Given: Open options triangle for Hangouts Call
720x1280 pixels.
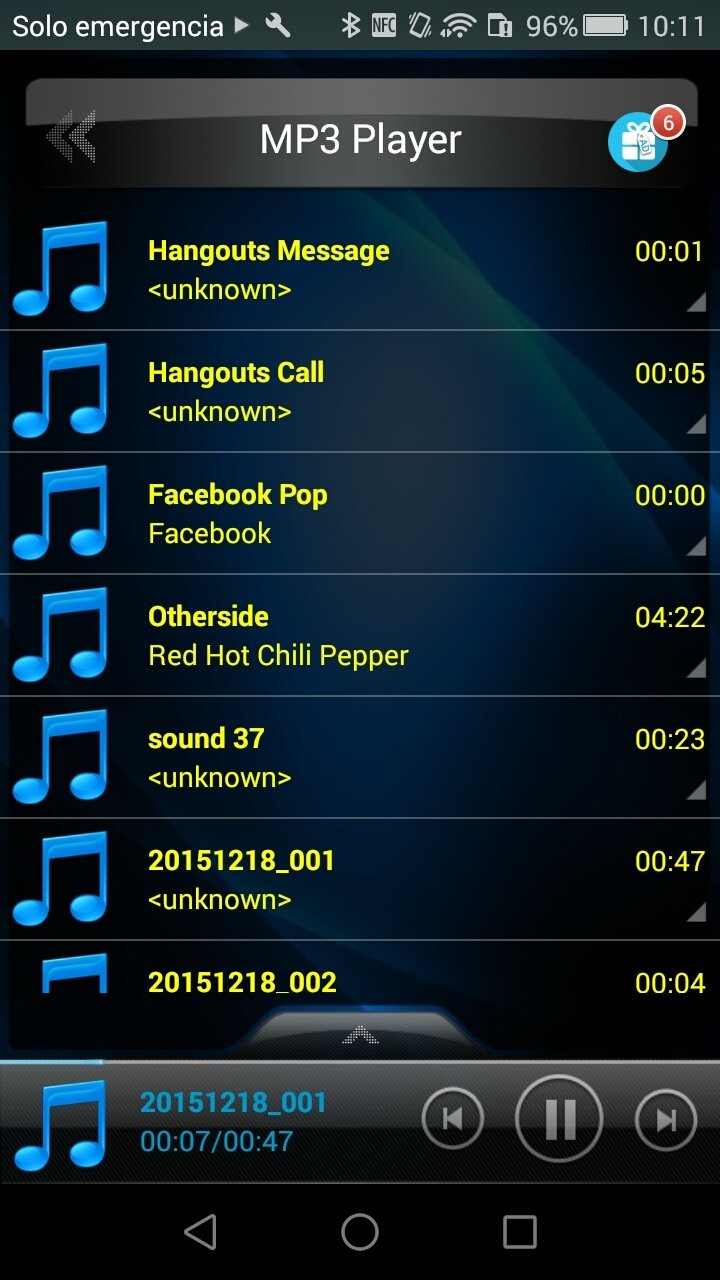Looking at the screenshot, I should click(696, 423).
